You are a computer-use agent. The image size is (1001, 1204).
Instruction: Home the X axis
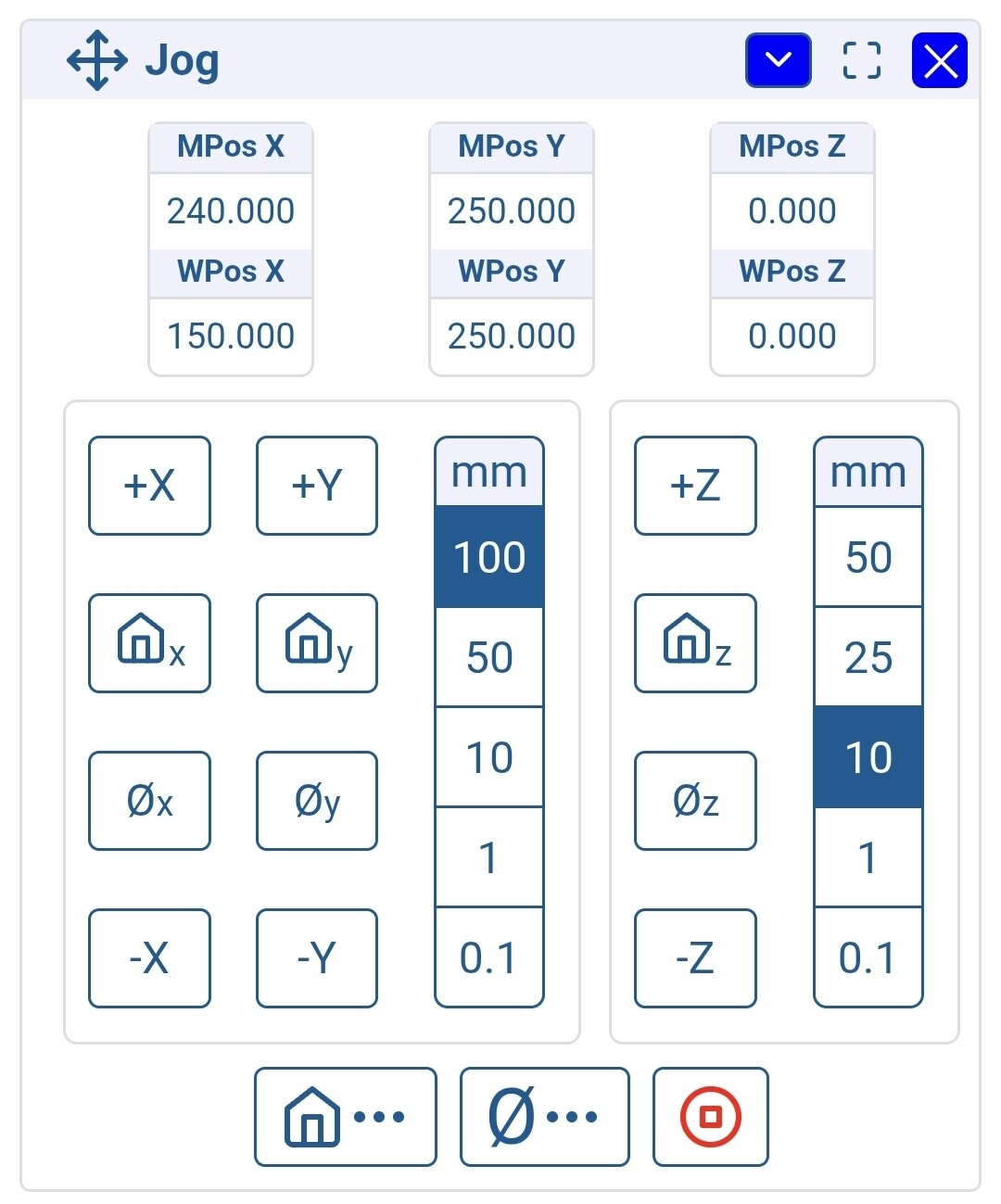coord(149,643)
